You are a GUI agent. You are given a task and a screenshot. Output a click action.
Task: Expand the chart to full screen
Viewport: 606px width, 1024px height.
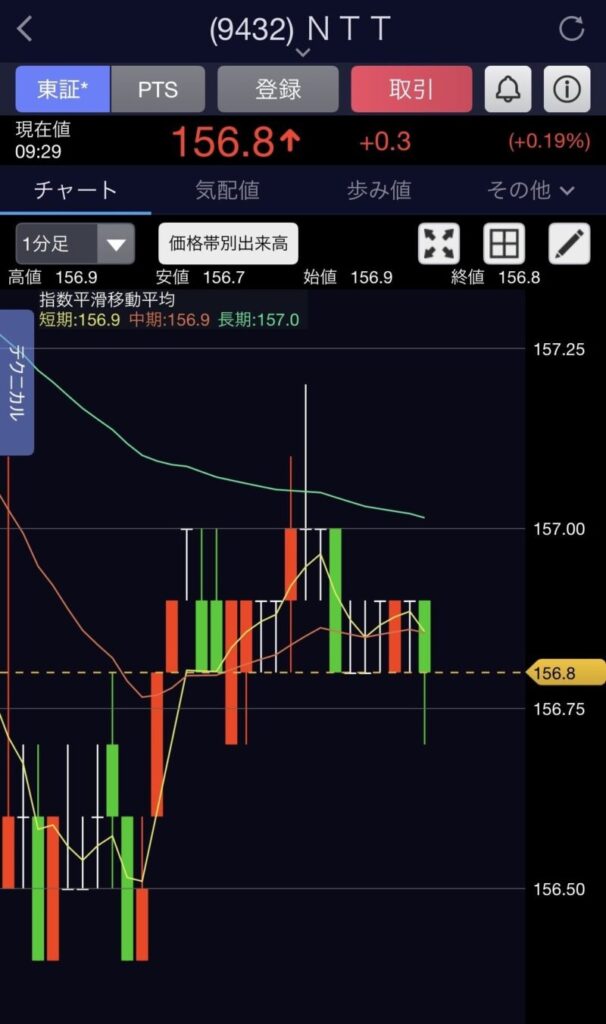(440, 244)
